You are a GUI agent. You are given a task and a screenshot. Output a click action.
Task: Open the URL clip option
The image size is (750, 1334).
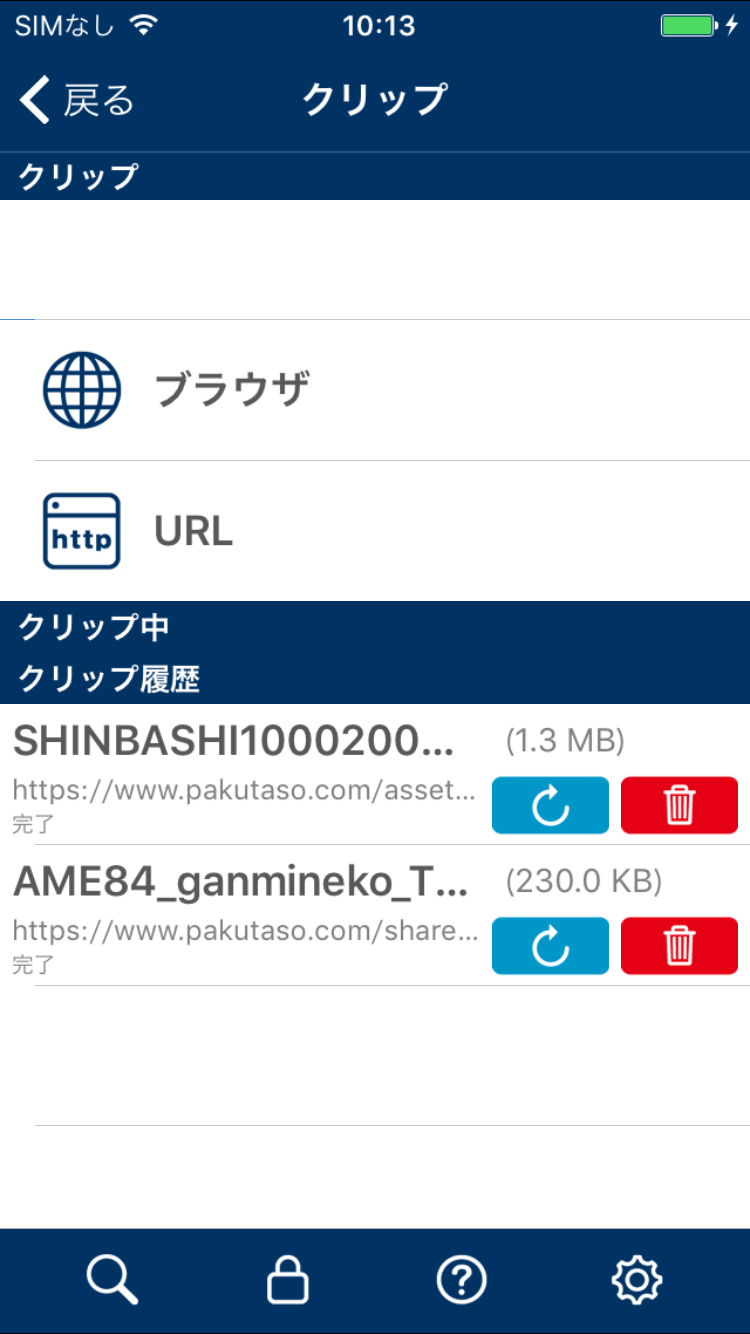click(x=375, y=531)
